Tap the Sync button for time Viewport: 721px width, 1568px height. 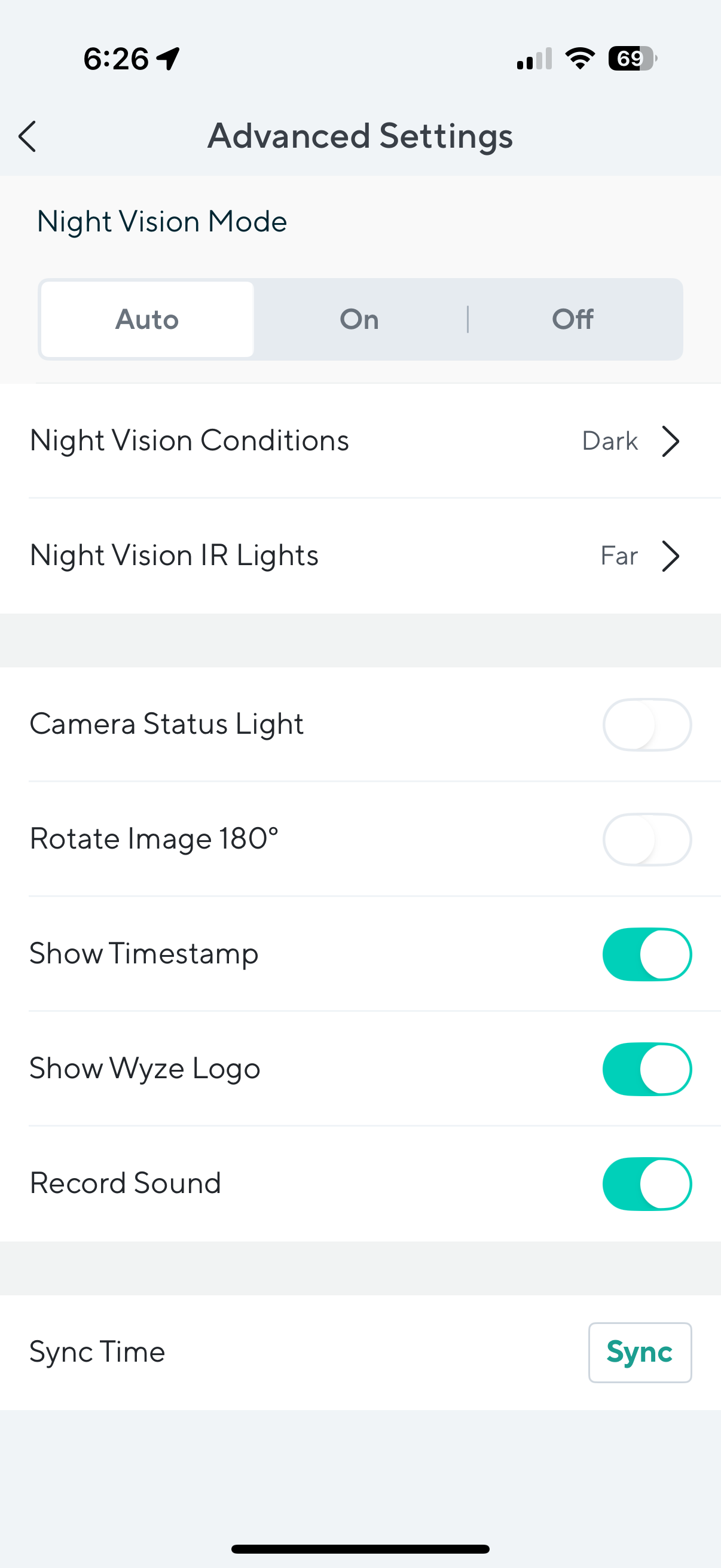pos(640,1352)
